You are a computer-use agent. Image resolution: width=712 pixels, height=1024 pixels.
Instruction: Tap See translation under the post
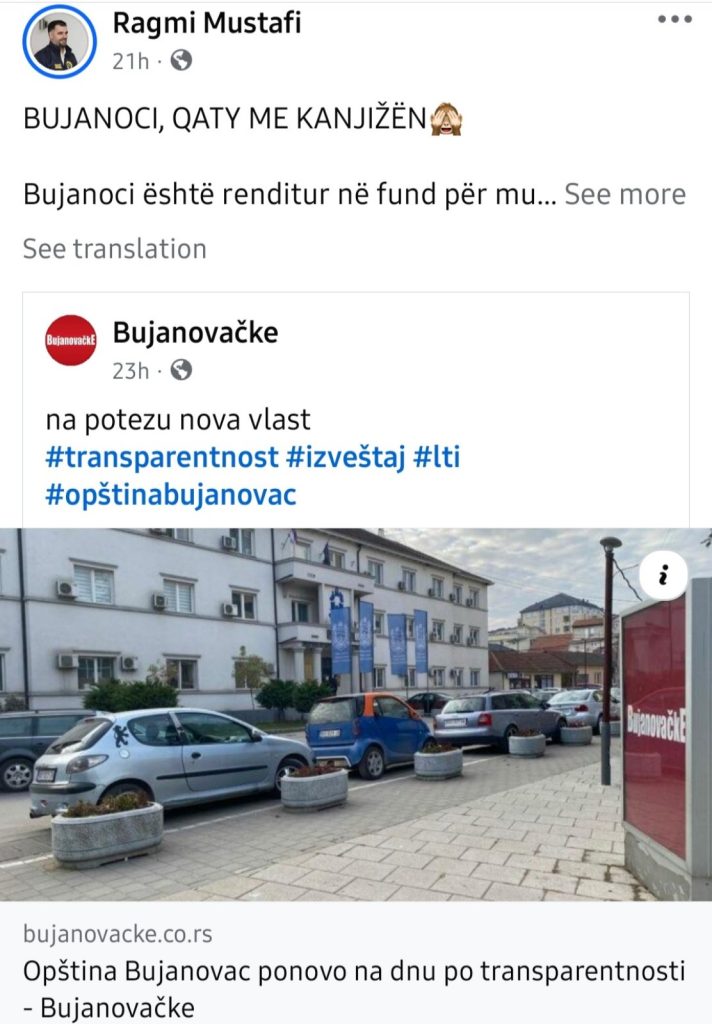click(114, 248)
